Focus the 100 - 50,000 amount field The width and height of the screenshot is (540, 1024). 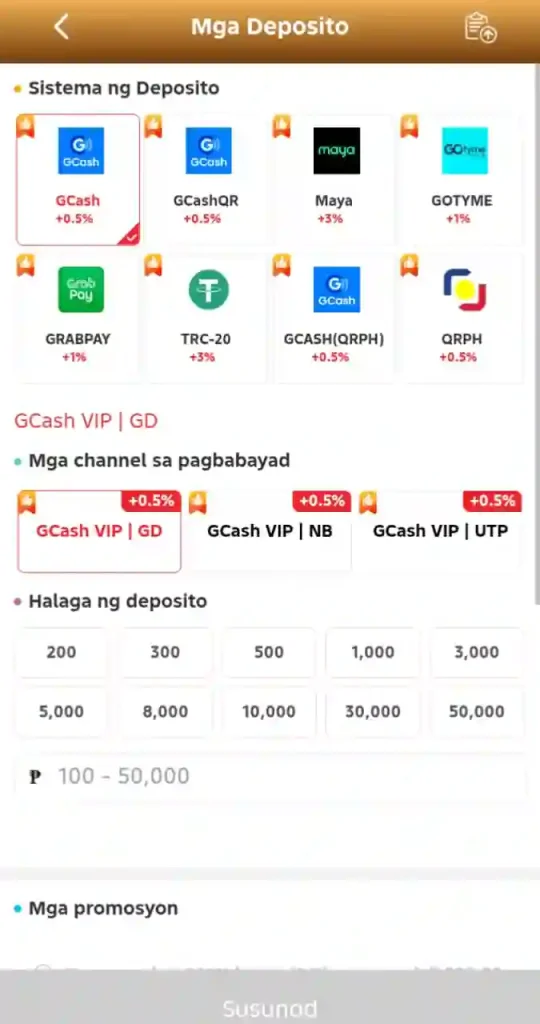(270, 776)
